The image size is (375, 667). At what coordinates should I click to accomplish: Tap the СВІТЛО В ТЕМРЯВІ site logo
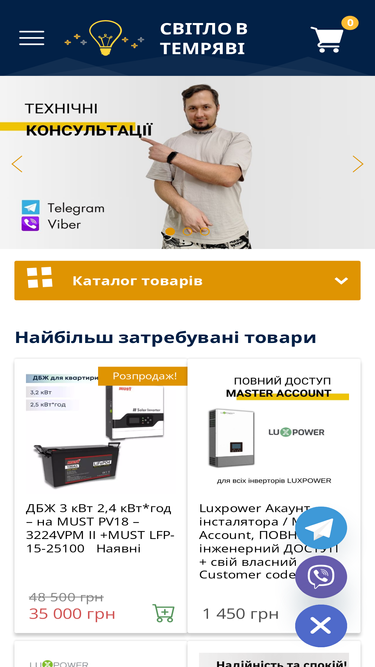click(156, 38)
